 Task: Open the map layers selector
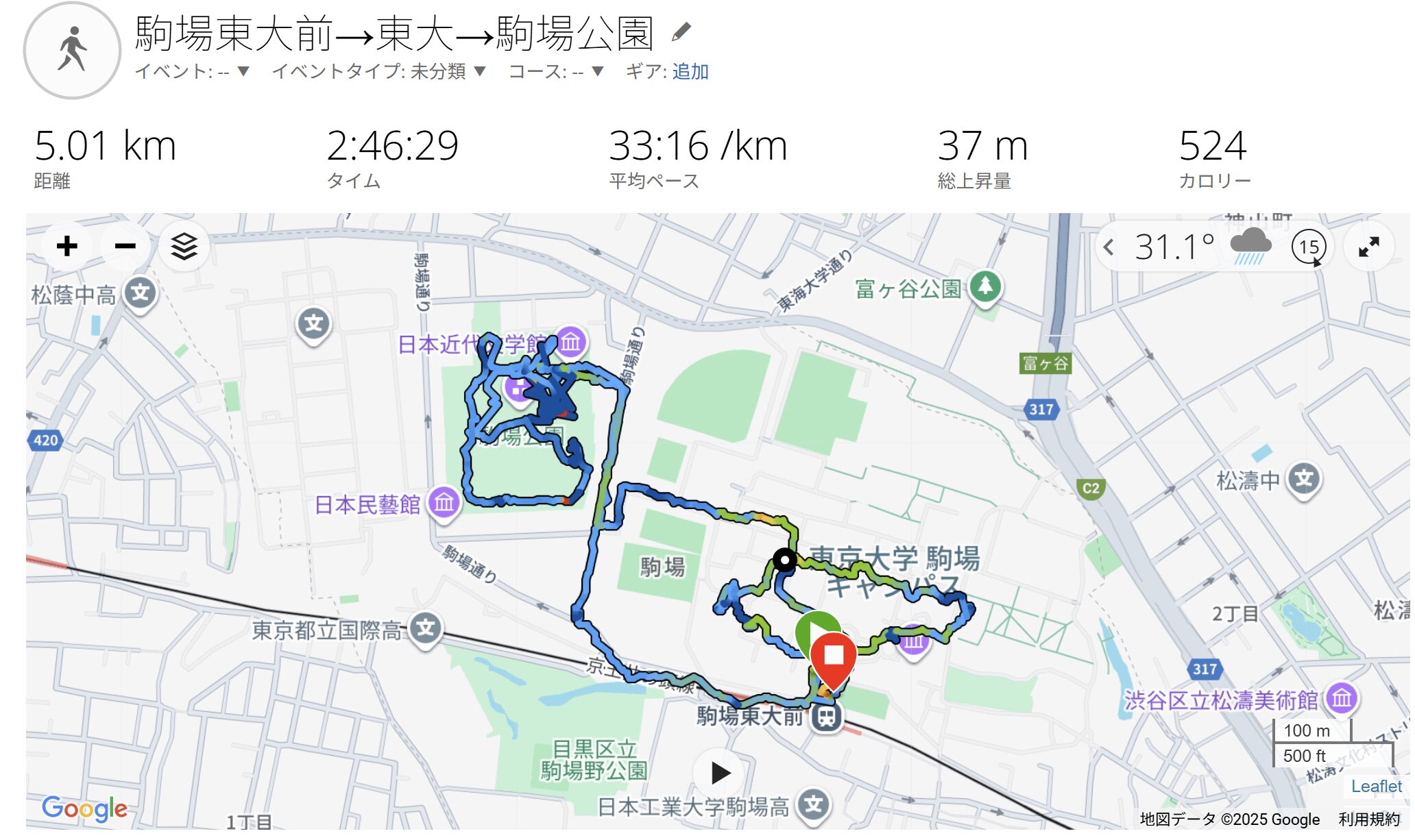click(184, 246)
